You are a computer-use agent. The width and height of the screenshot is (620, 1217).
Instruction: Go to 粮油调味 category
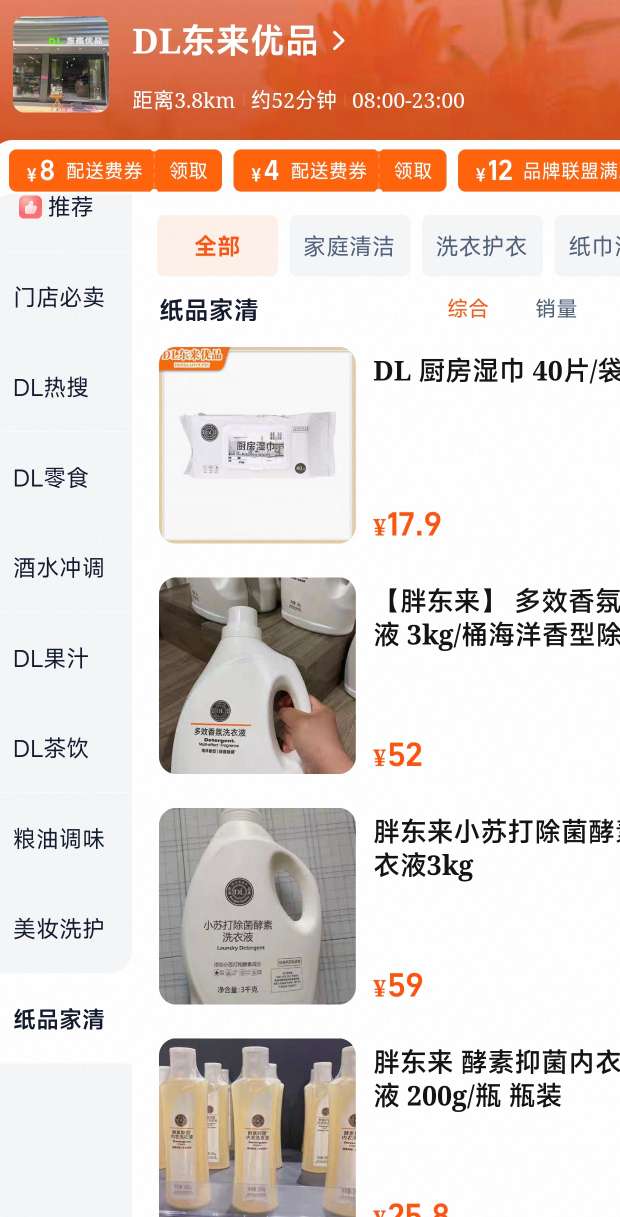(59, 838)
